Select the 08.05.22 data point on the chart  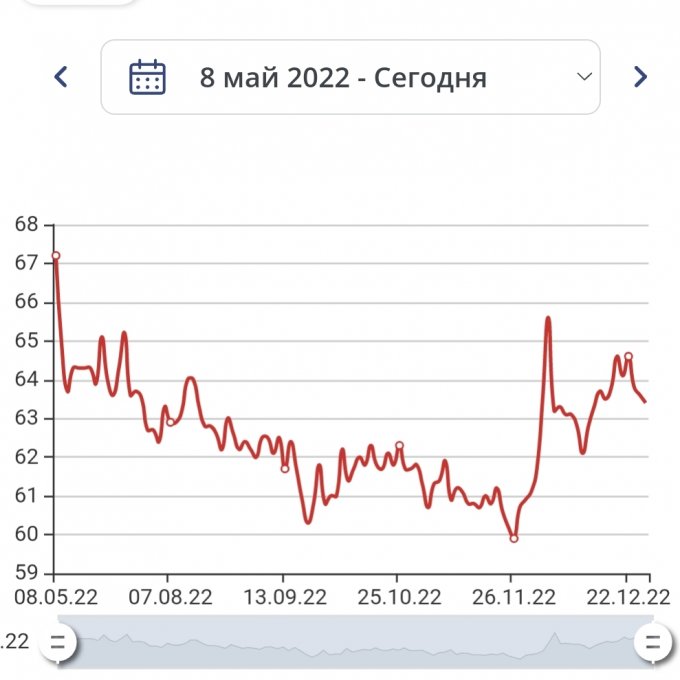[x=56, y=256]
